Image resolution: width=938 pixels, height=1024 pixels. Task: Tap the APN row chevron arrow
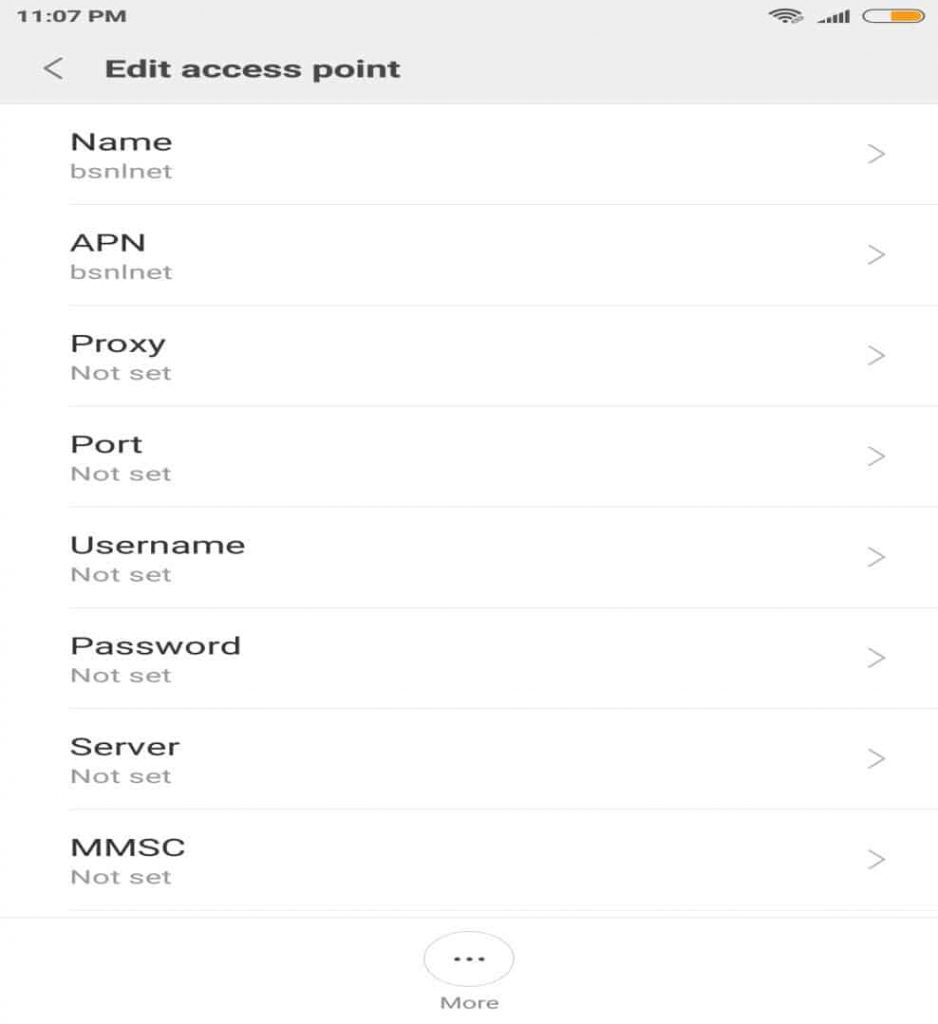pyautogui.click(x=874, y=255)
